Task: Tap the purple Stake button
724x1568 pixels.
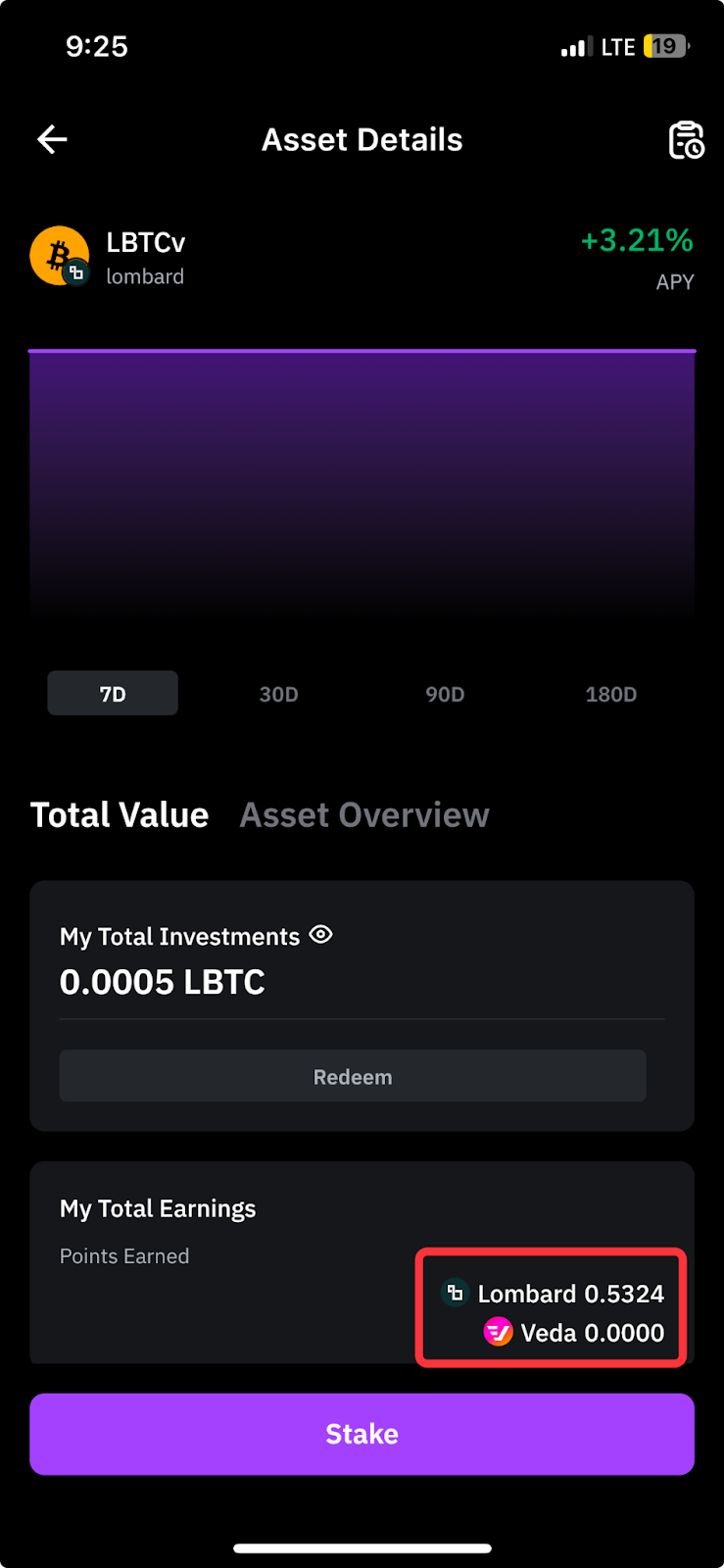Action: pyautogui.click(x=362, y=1434)
